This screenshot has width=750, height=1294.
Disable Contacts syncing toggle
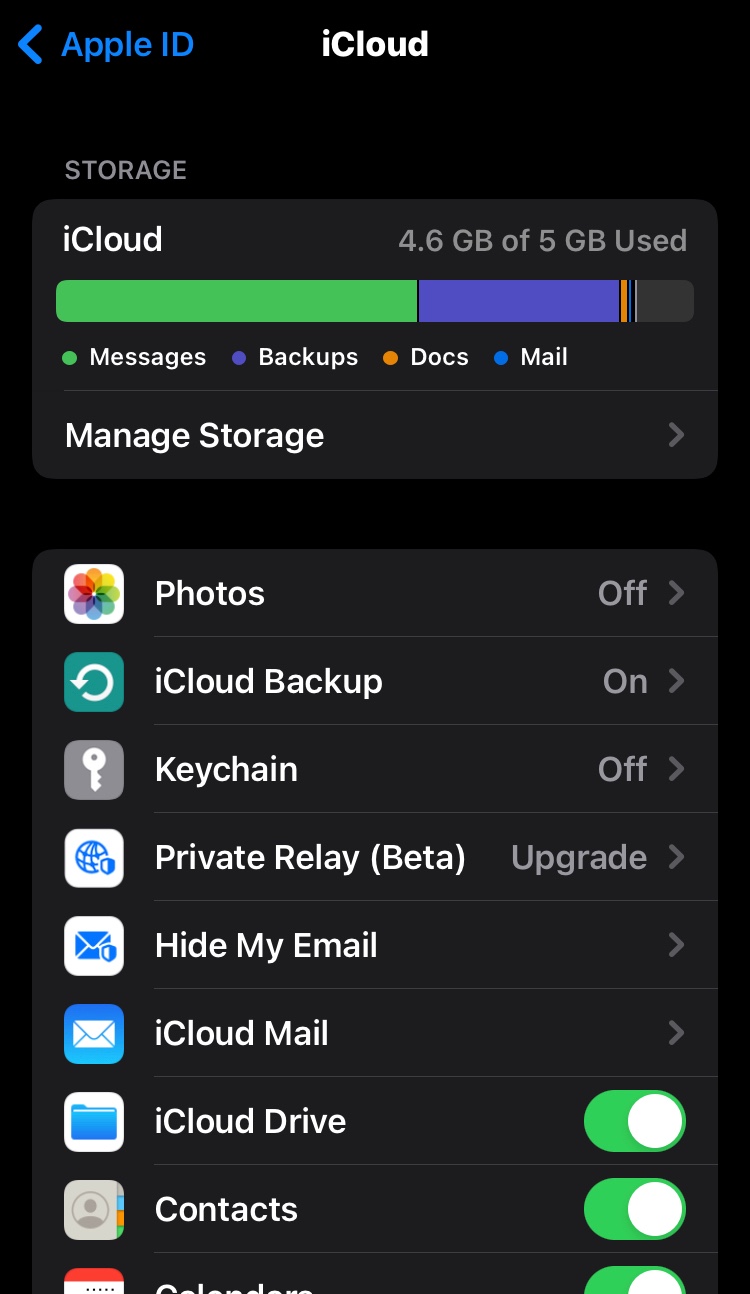(x=635, y=1209)
